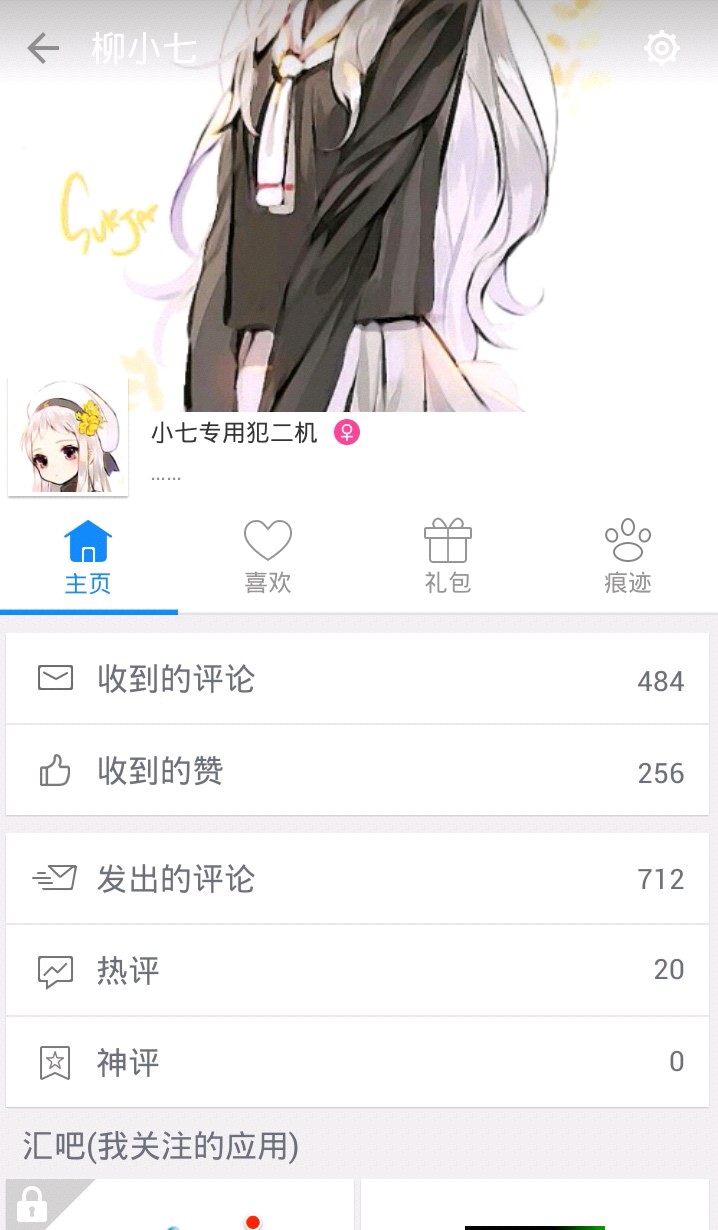Go back using the arrow icon
718x1230 pixels.
pos(43,48)
